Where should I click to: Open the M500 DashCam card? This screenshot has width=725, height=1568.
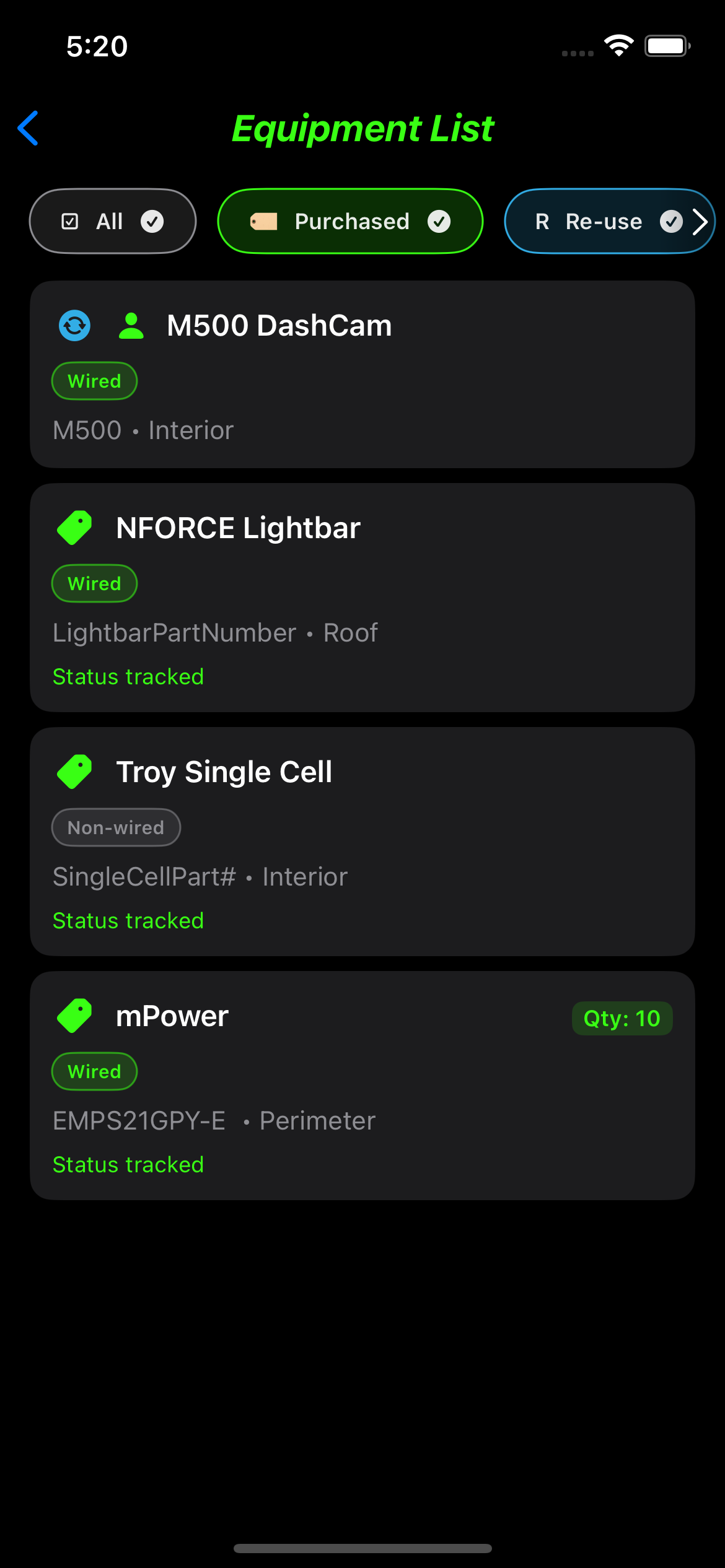pyautogui.click(x=362, y=374)
